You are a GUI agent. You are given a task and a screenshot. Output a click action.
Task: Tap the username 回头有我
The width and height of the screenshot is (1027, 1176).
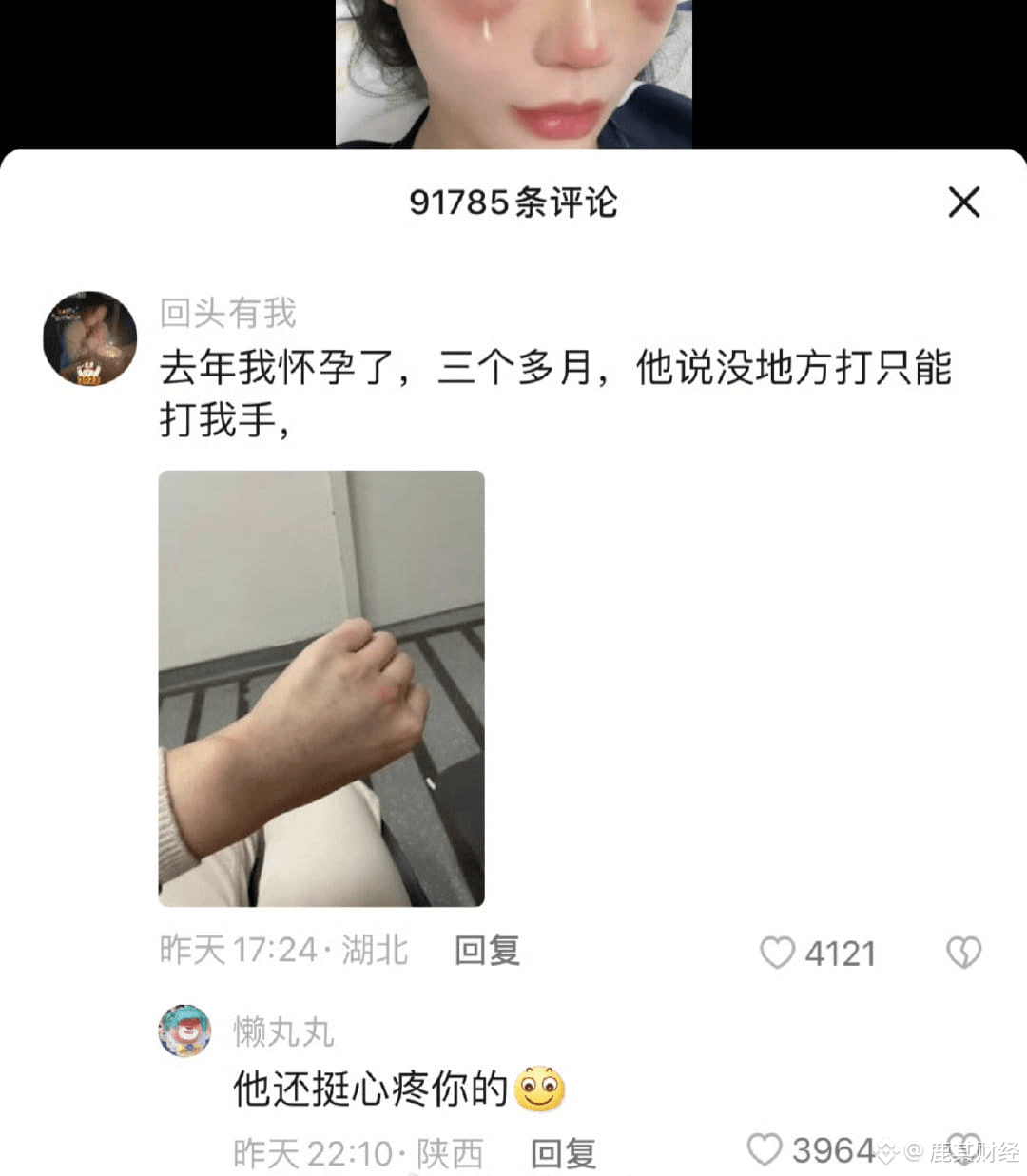pyautogui.click(x=228, y=313)
